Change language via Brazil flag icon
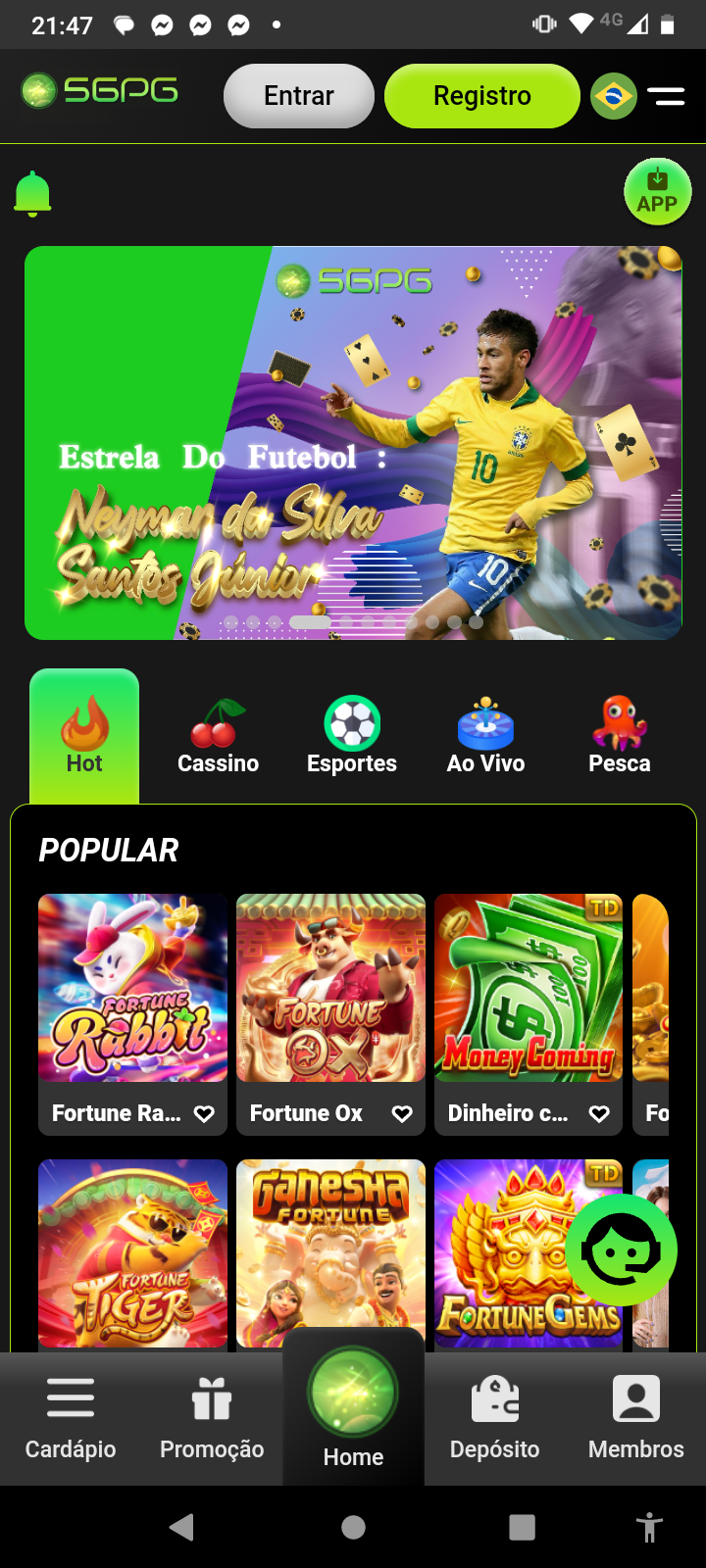 point(614,96)
